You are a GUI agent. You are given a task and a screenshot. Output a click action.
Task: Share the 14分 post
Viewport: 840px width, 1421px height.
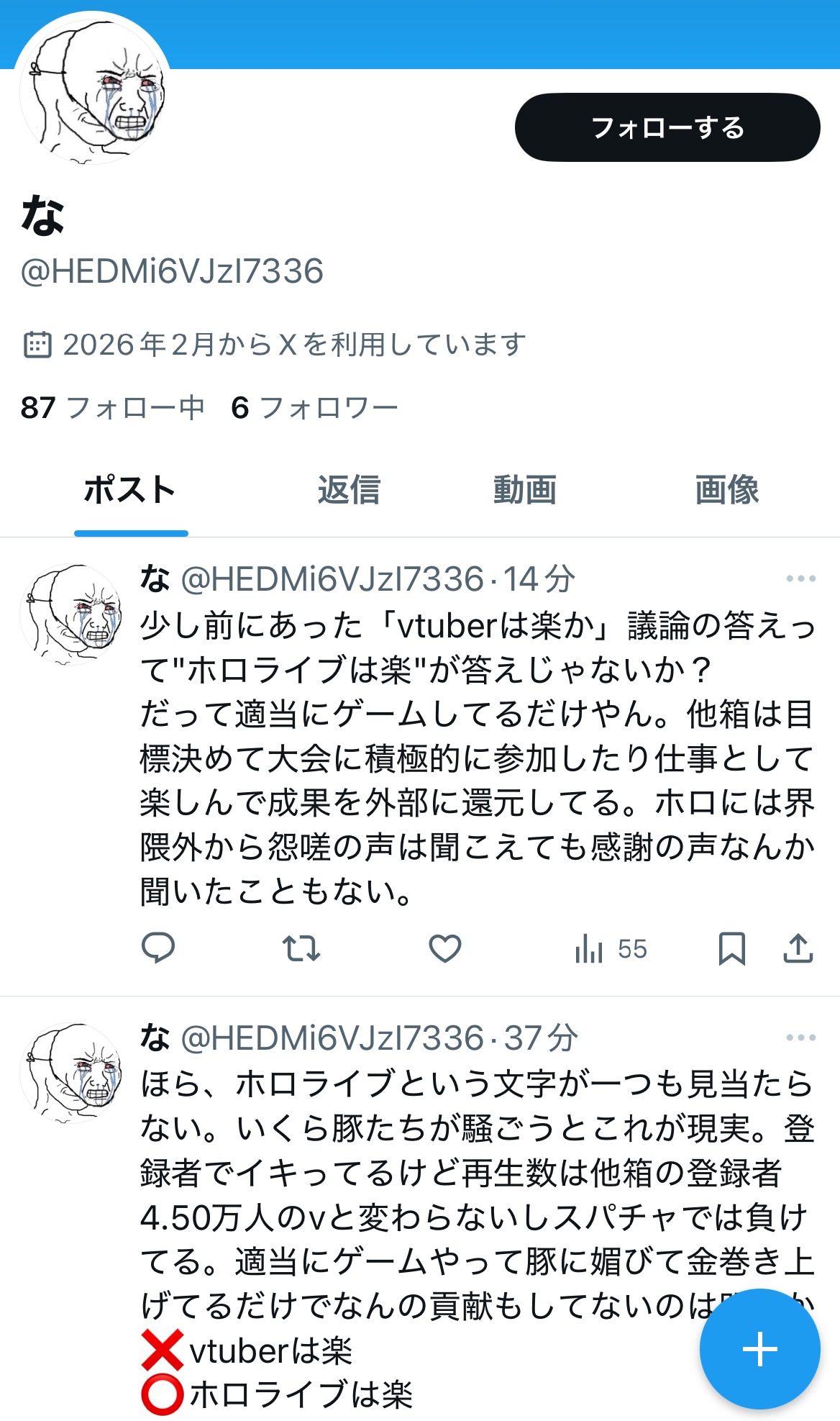click(798, 948)
